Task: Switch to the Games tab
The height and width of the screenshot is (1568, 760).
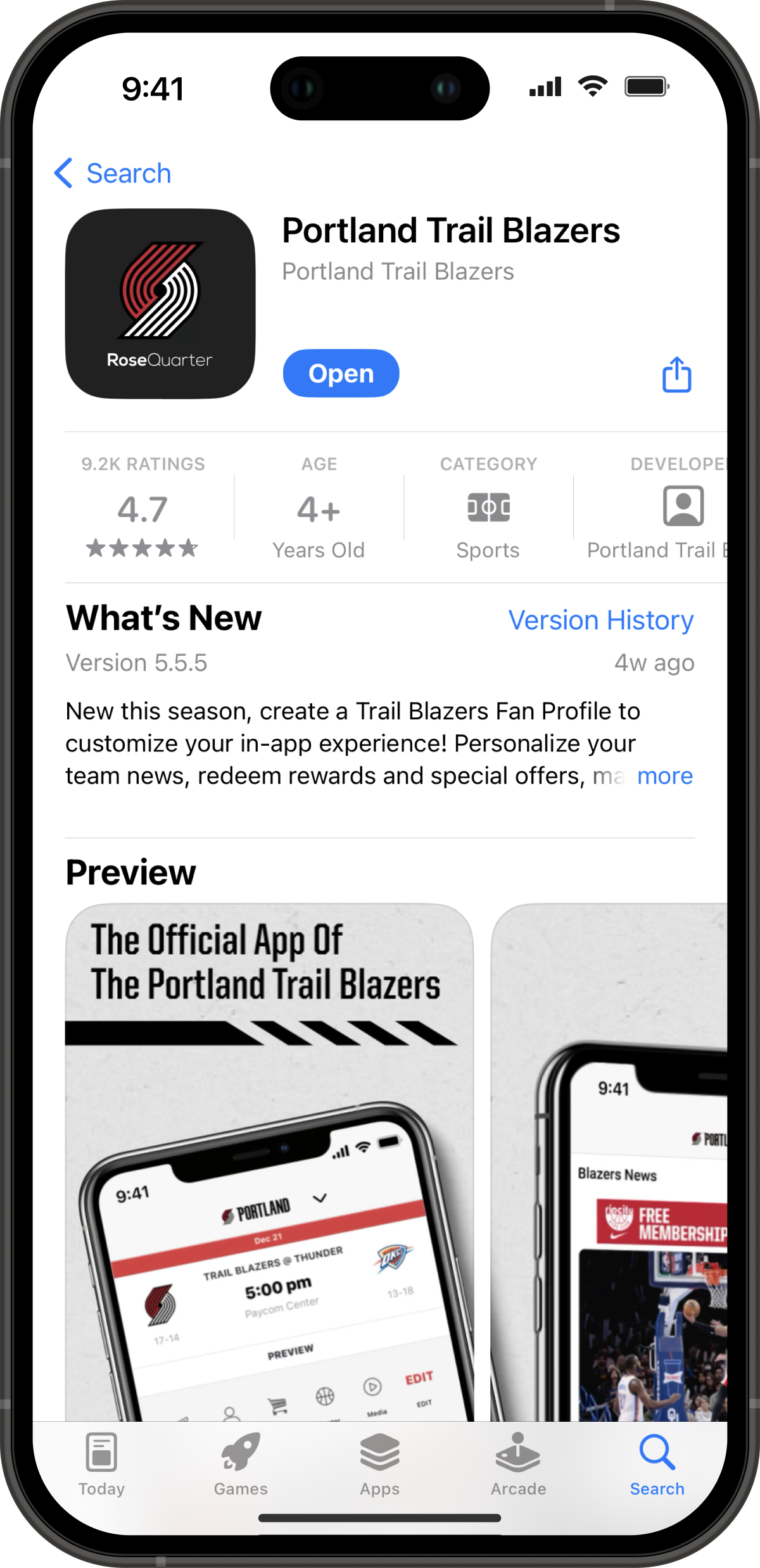Action: [241, 1464]
